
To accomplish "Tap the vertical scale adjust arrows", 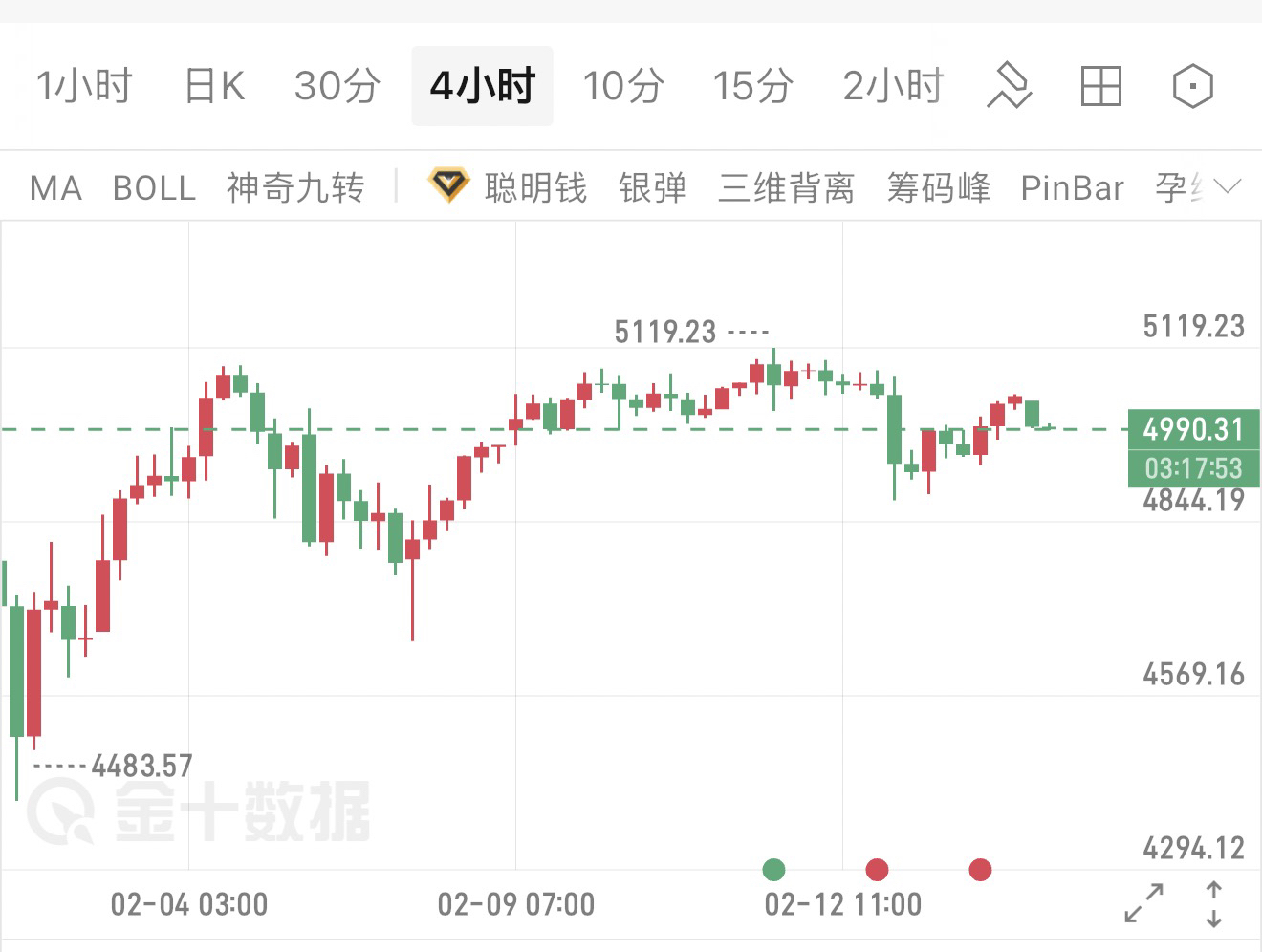I will point(1213,904).
